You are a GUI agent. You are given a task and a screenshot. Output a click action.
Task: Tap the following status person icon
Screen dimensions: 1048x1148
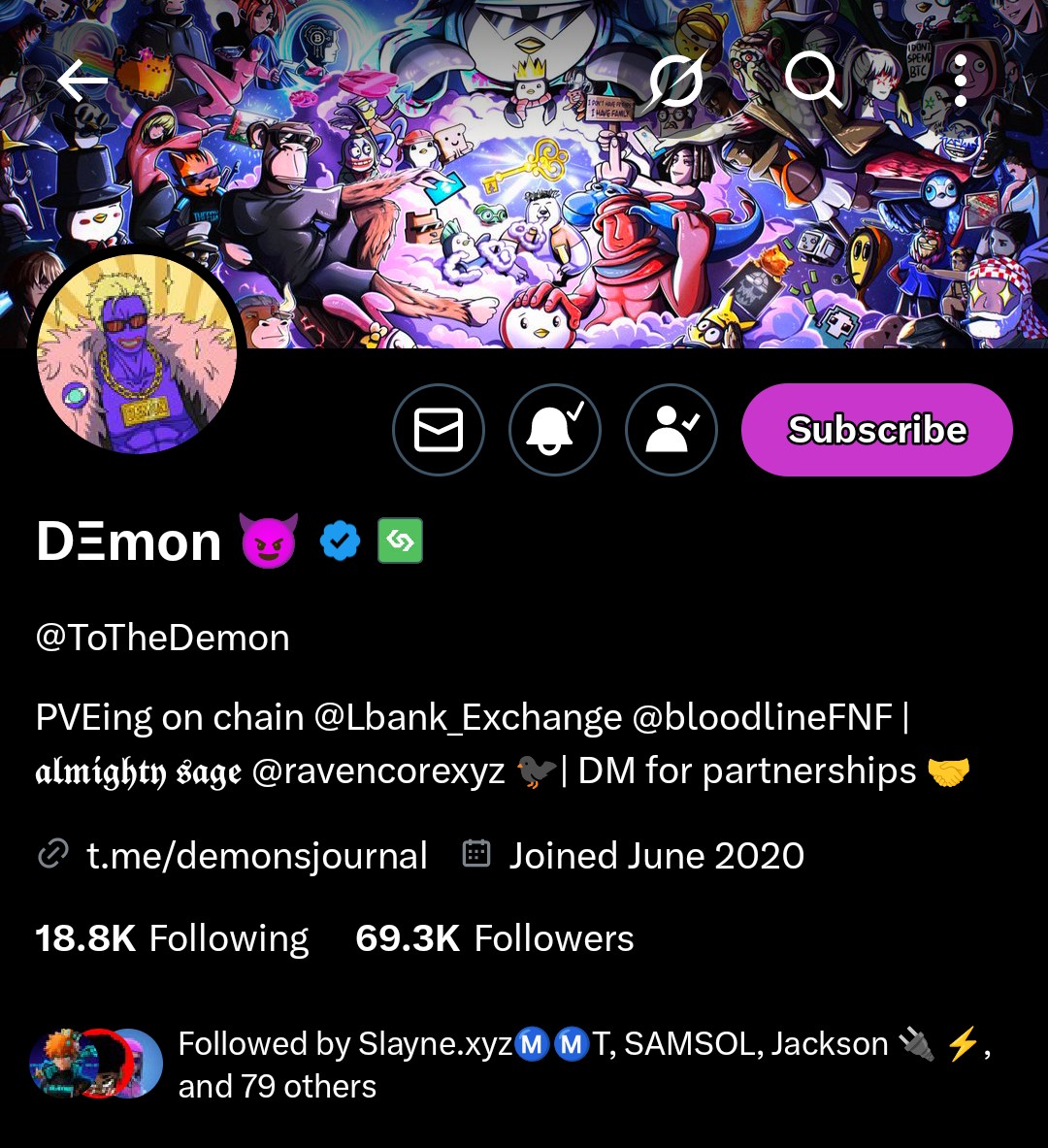(671, 430)
